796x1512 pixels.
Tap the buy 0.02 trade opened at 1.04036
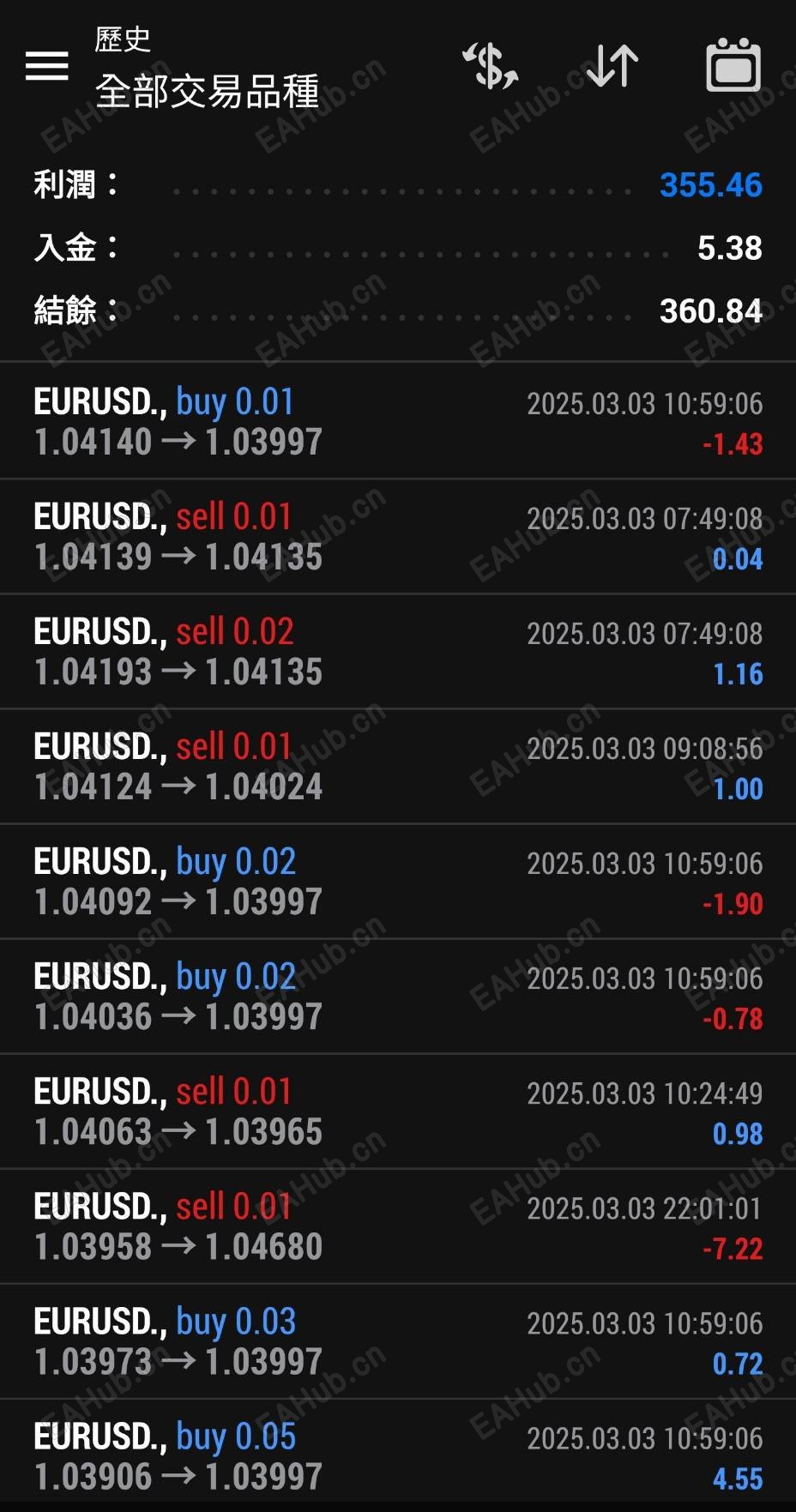tap(398, 996)
